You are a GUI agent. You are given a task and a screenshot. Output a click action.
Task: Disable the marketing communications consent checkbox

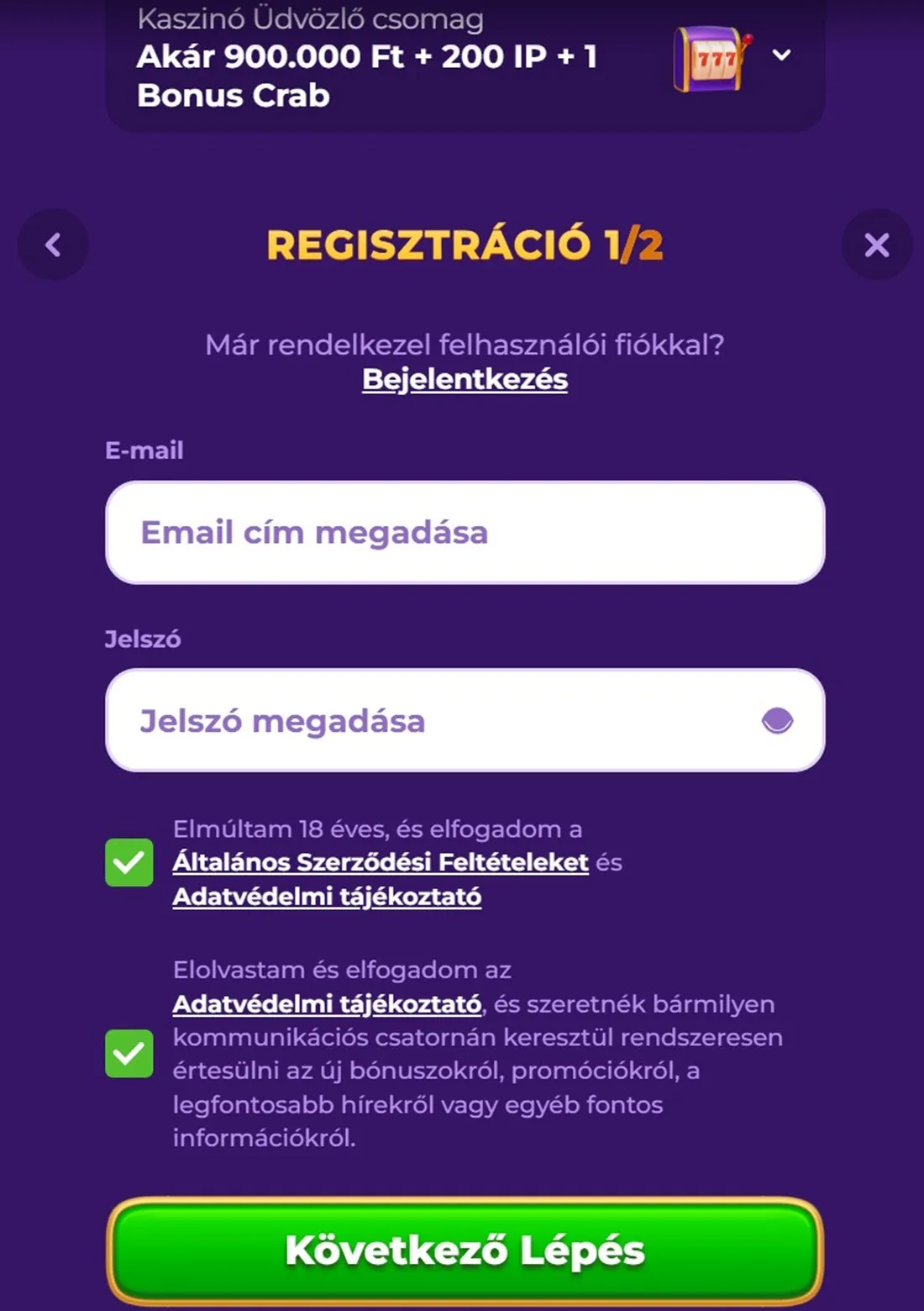[129, 1051]
